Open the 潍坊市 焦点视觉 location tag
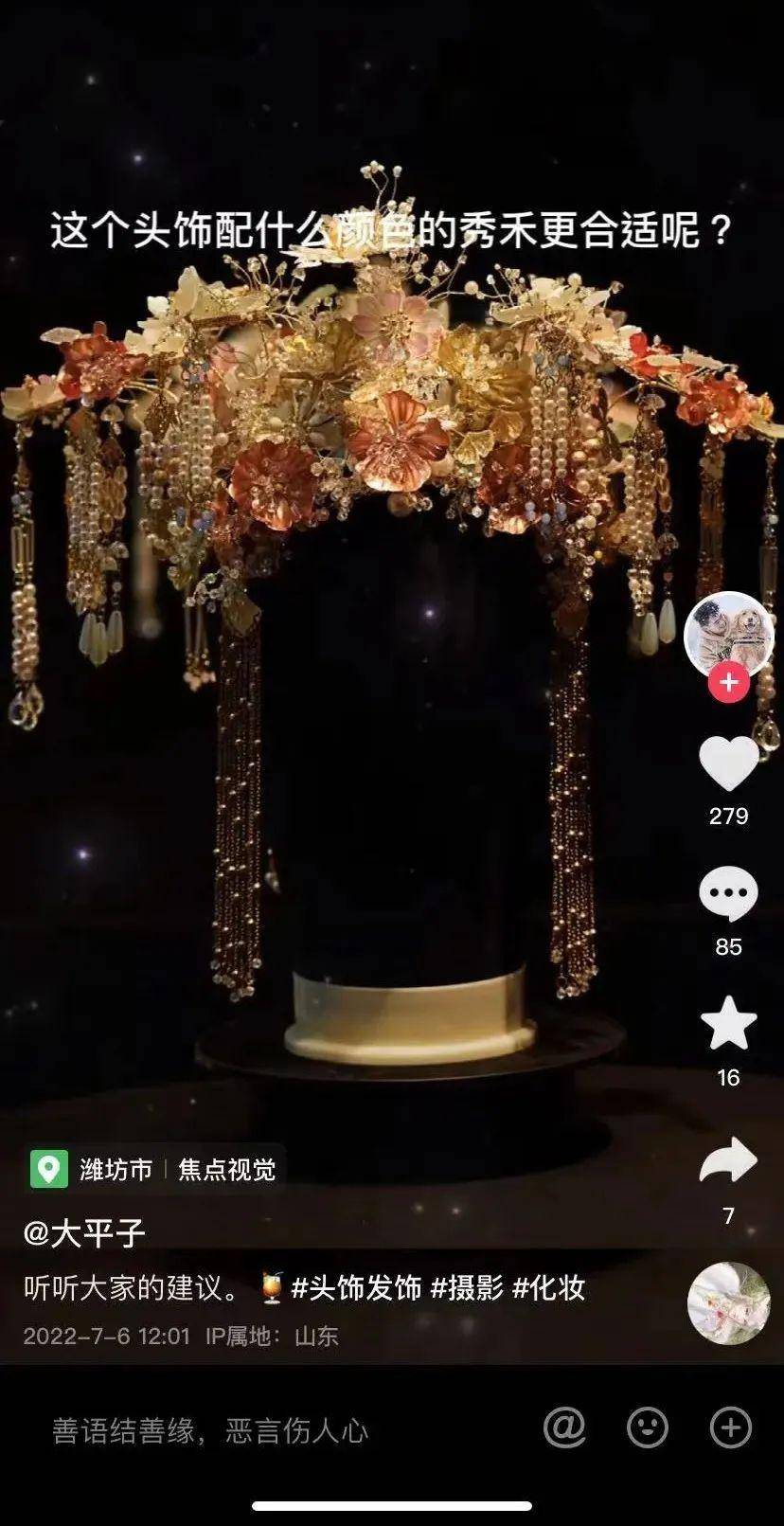Screen dimensions: 784x1526 point(154,1169)
